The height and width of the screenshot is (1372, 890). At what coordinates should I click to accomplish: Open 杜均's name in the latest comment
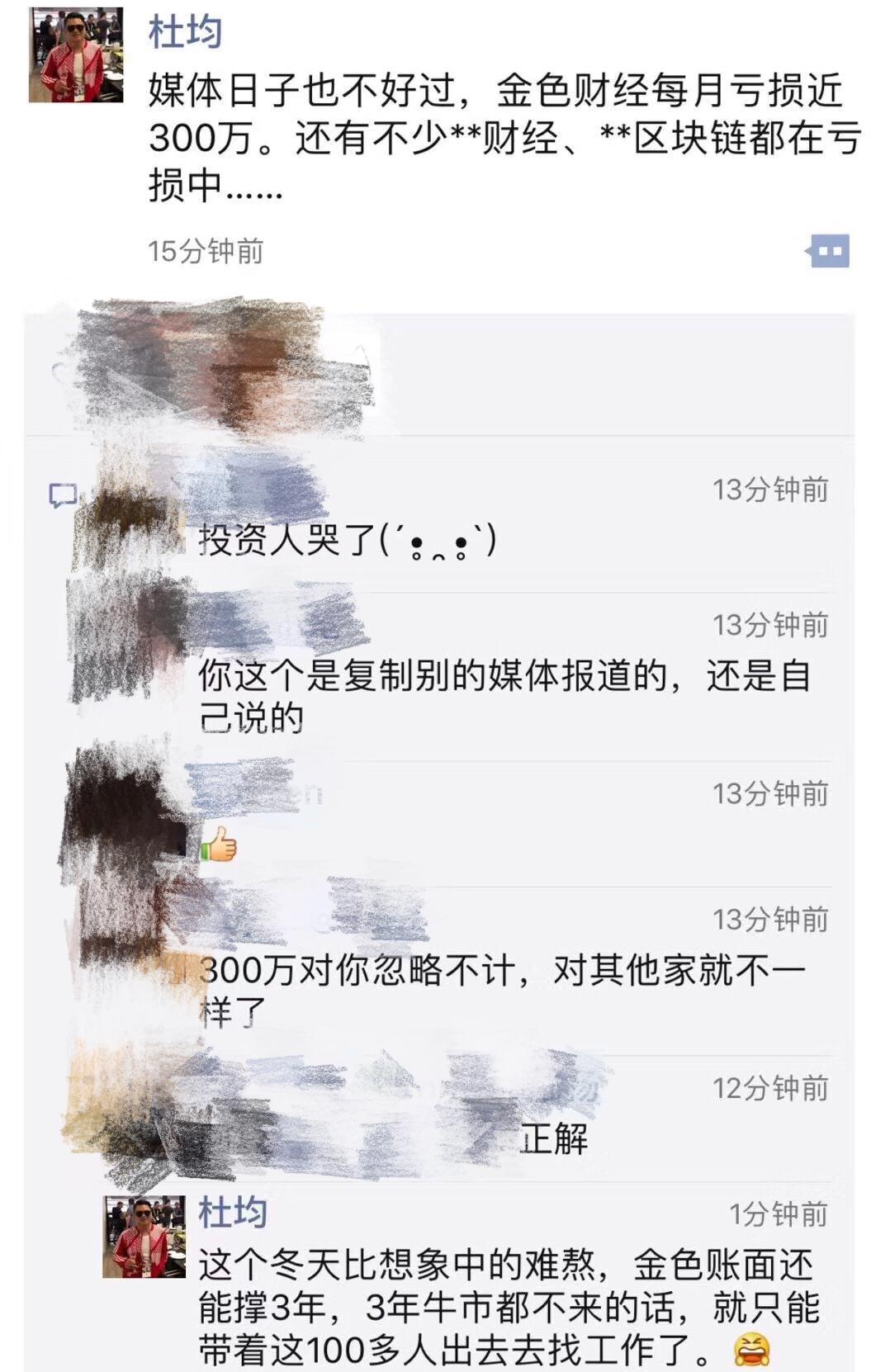[233, 1213]
